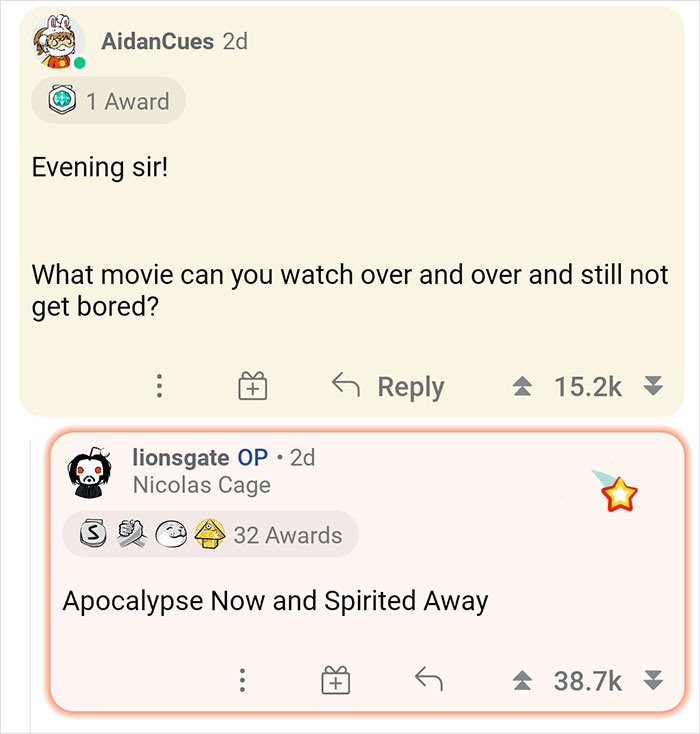Downvote AidanCues' comment
Screen dimensions: 700x734
pyautogui.click(x=653, y=387)
